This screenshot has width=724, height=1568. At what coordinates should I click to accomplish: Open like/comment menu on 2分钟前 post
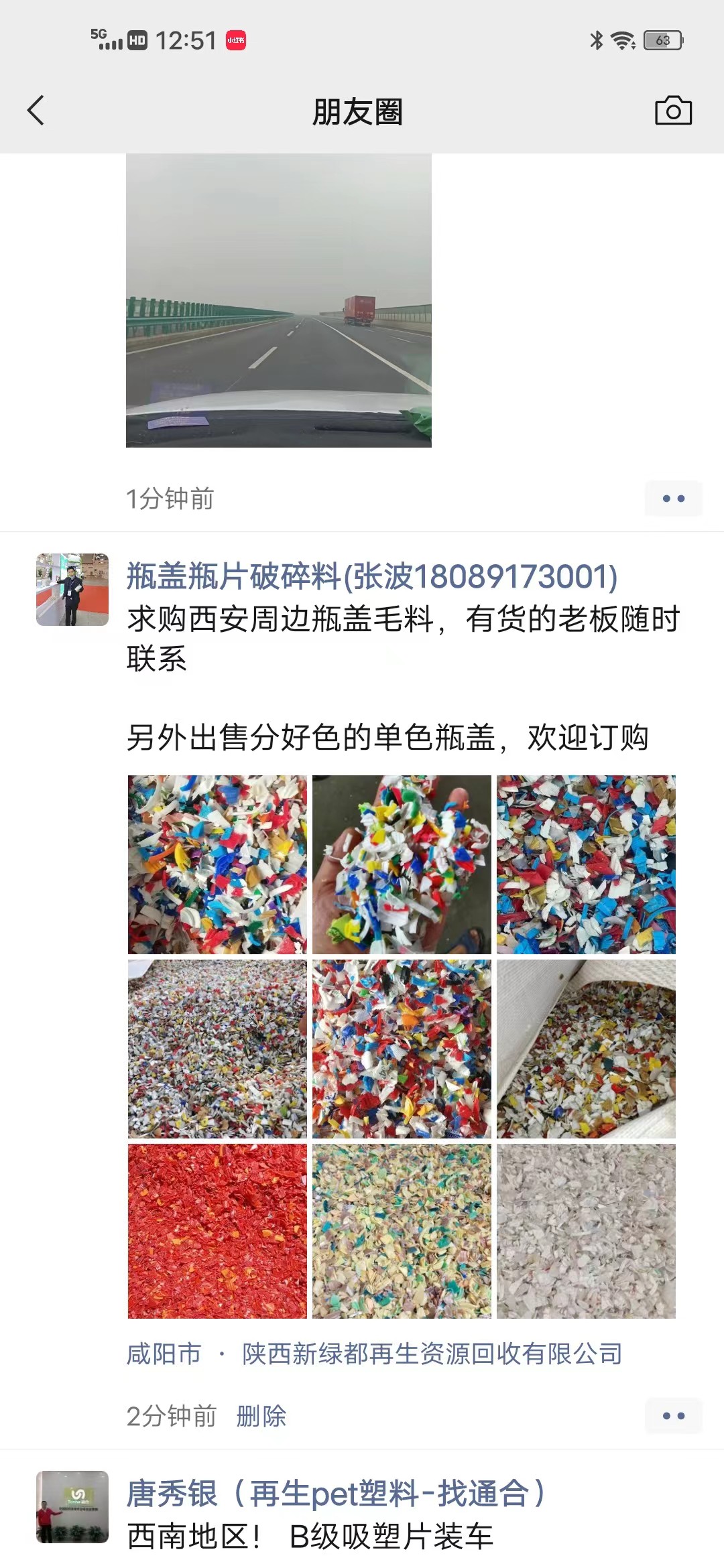pos(673,1416)
